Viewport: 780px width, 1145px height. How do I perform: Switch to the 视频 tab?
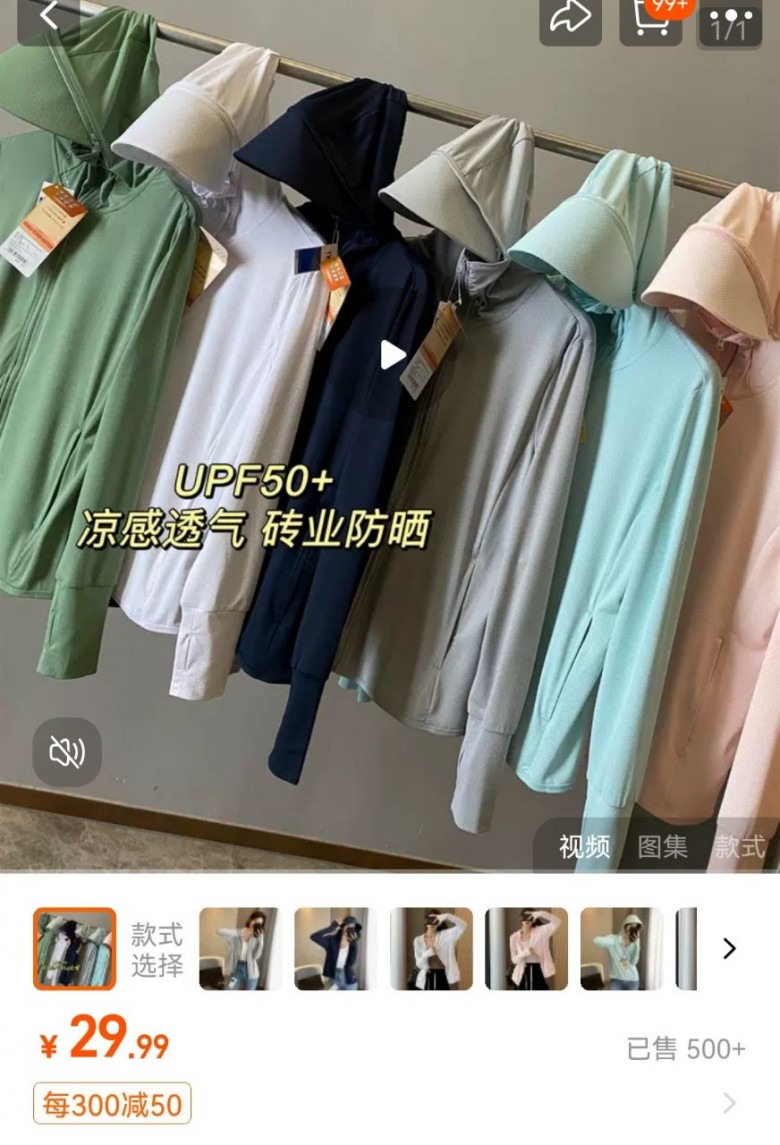coord(584,847)
